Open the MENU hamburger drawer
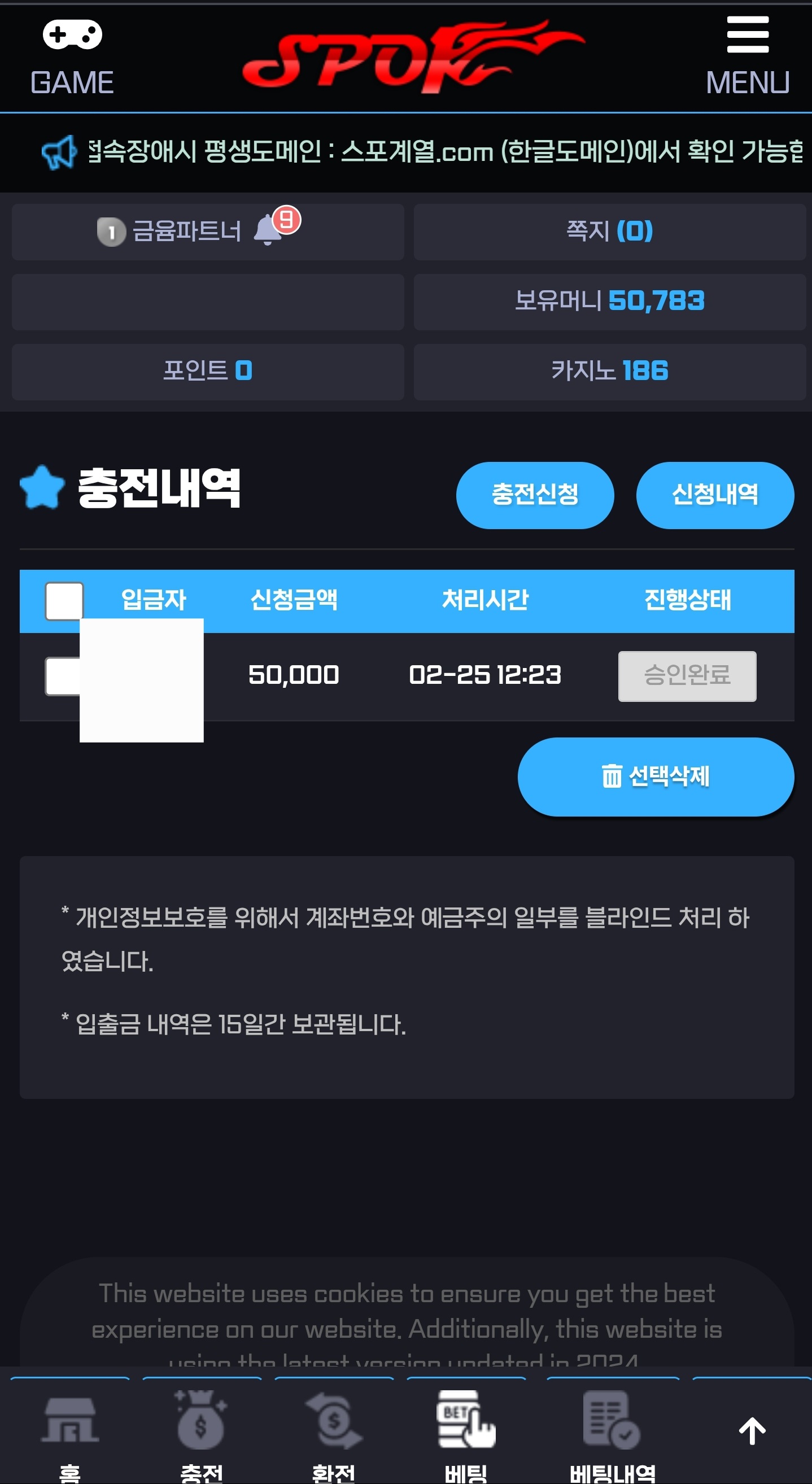812x1484 pixels. click(x=747, y=58)
